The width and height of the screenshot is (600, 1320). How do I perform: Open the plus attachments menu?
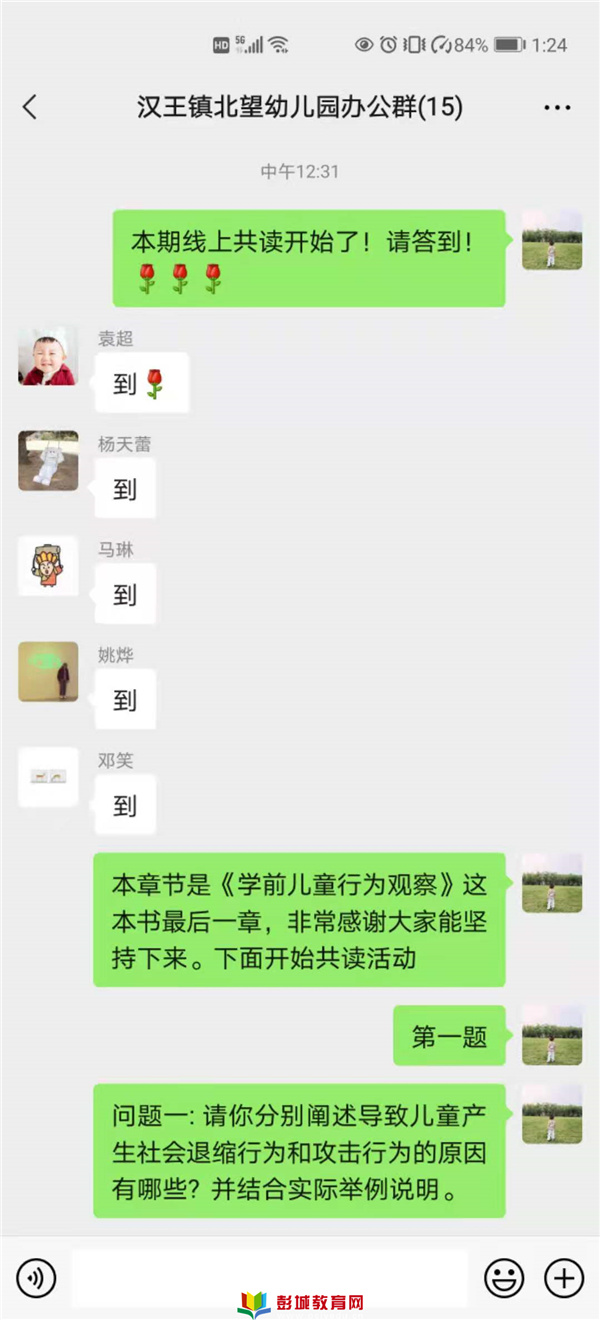click(563, 1277)
